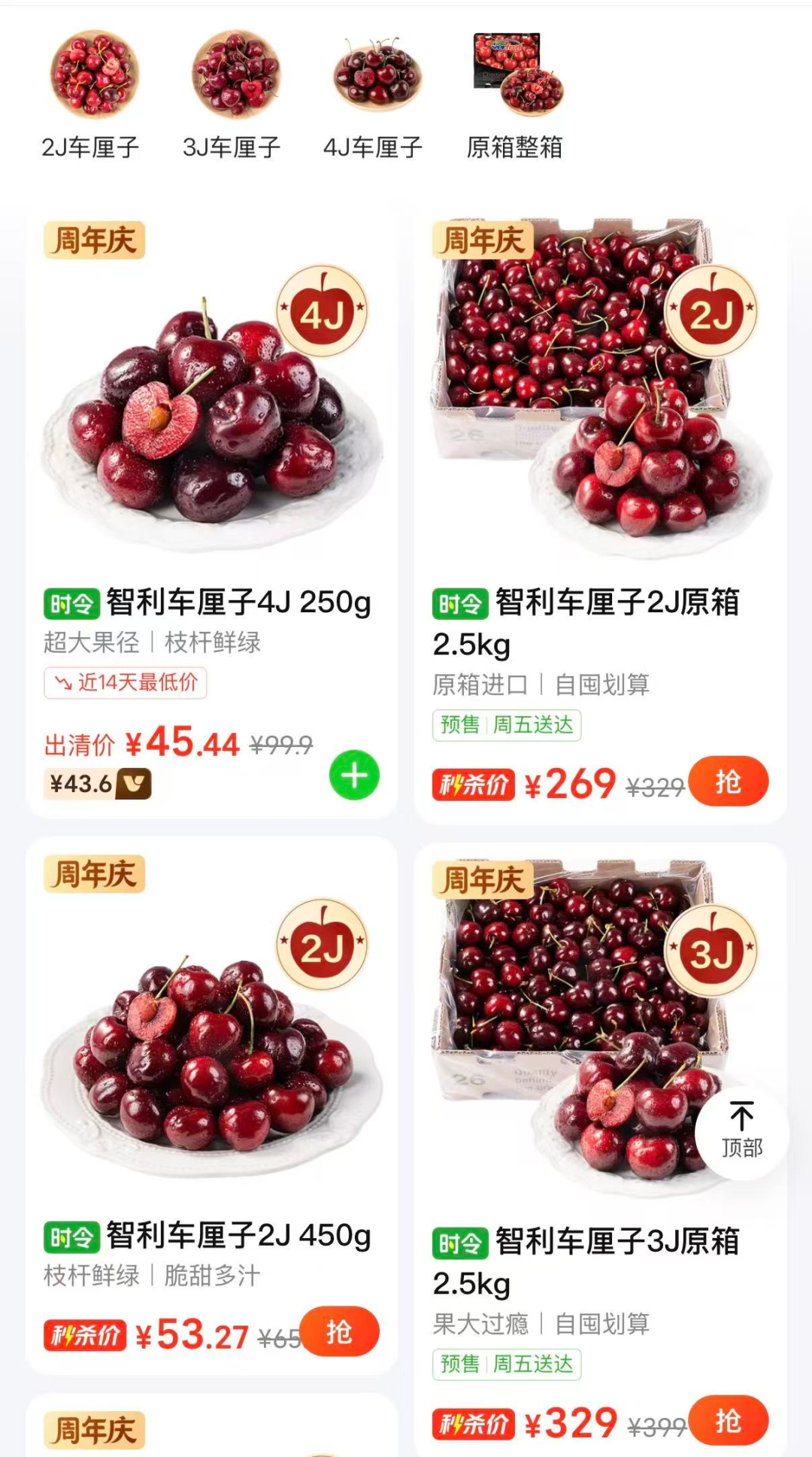Choose the 原箱整箱 category

515,94
